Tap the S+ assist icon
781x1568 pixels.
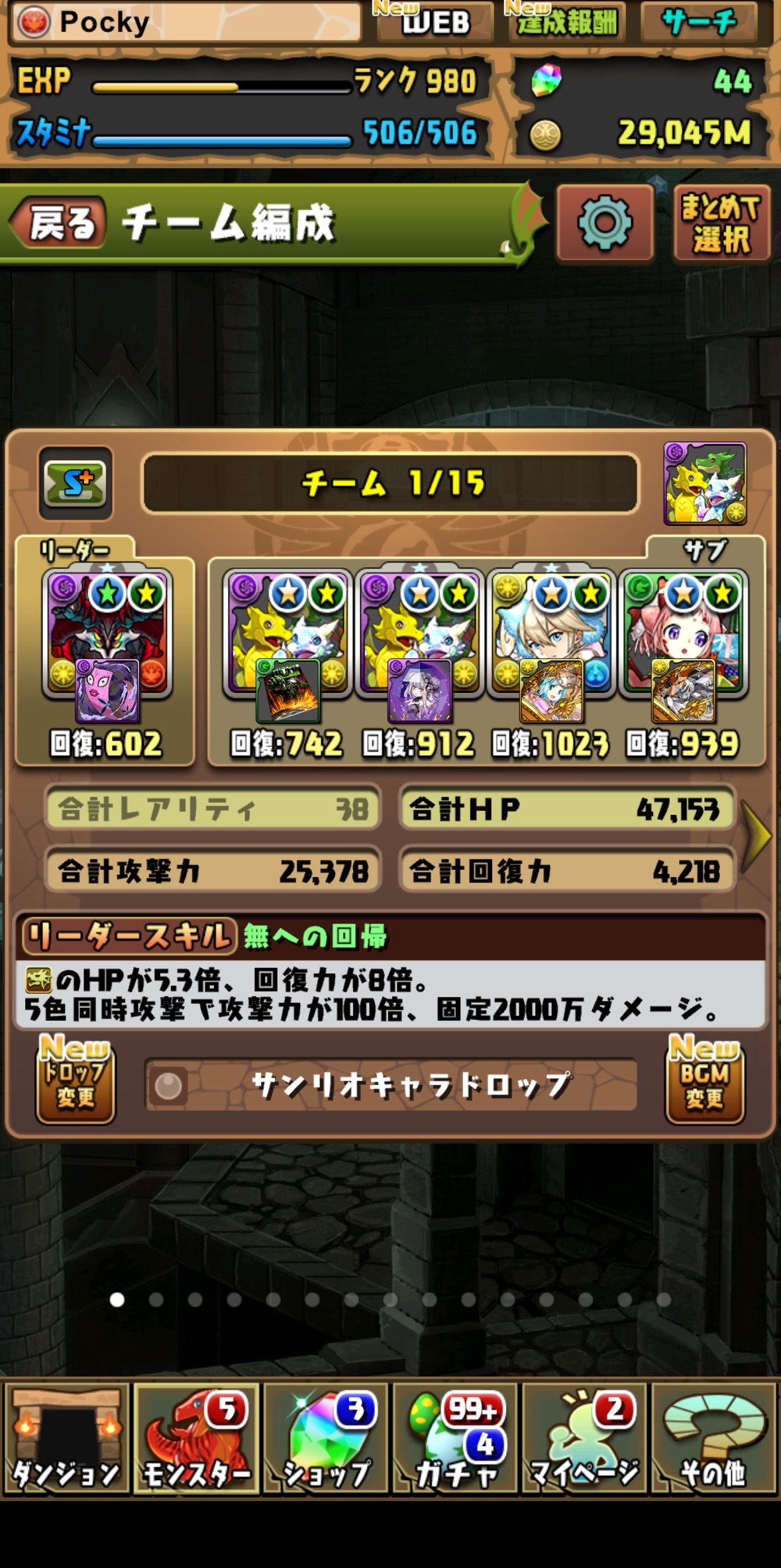(x=75, y=483)
